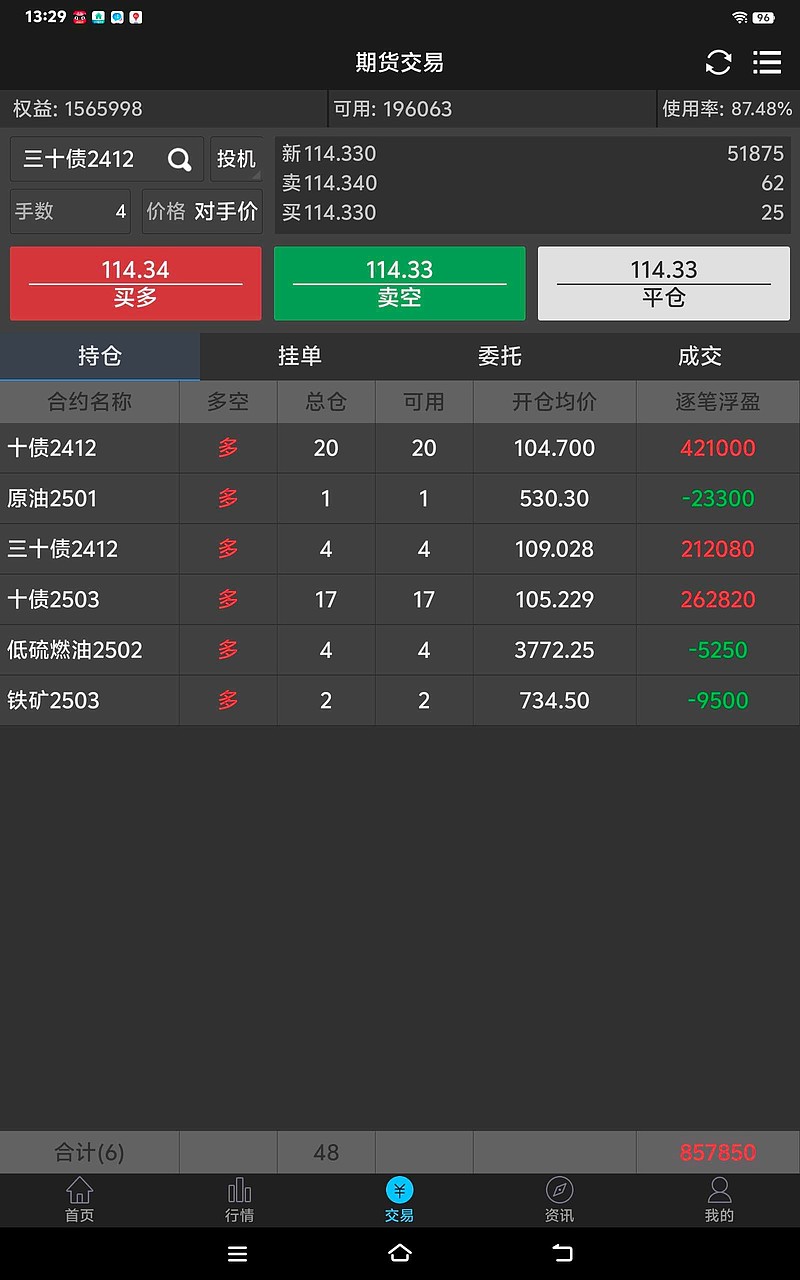Tap the red 买多 button
Image resolution: width=800 pixels, height=1280 pixels.
136,284
